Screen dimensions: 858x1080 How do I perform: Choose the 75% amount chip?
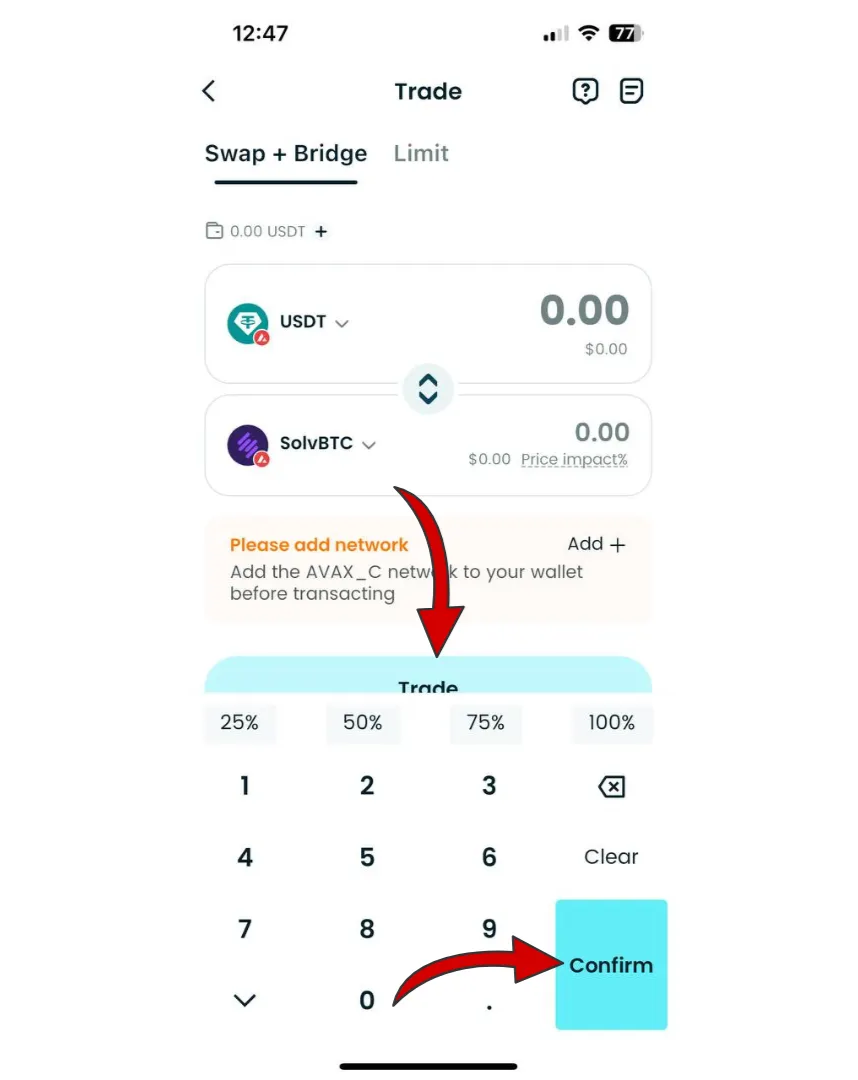(x=486, y=722)
